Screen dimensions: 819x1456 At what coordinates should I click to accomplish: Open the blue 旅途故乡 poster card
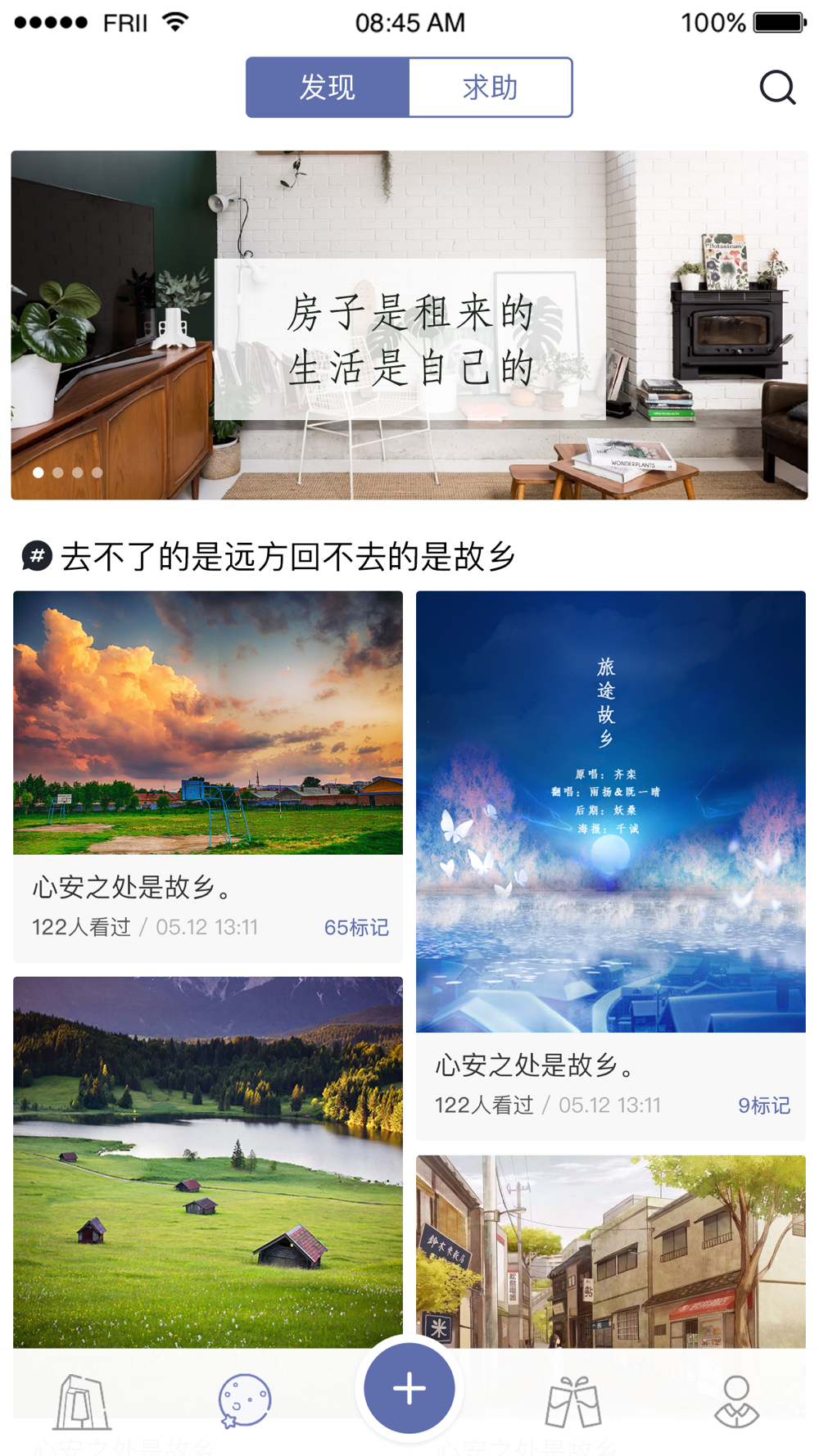(611, 866)
